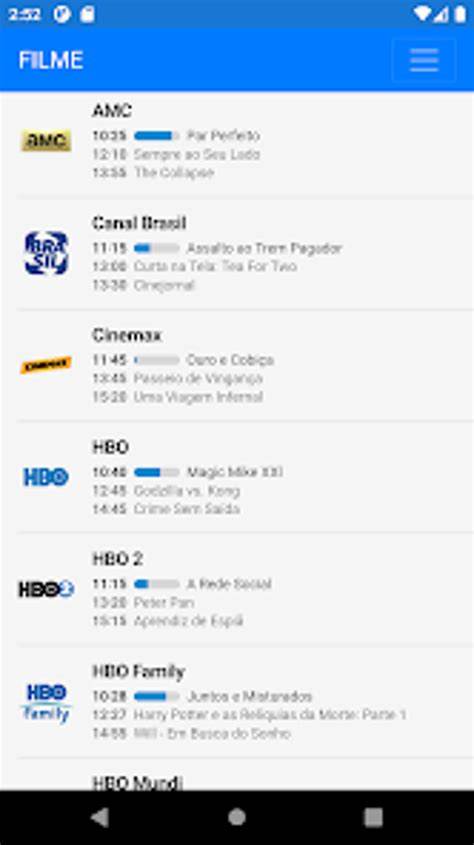Open the hamburger menu button

pos(424,60)
